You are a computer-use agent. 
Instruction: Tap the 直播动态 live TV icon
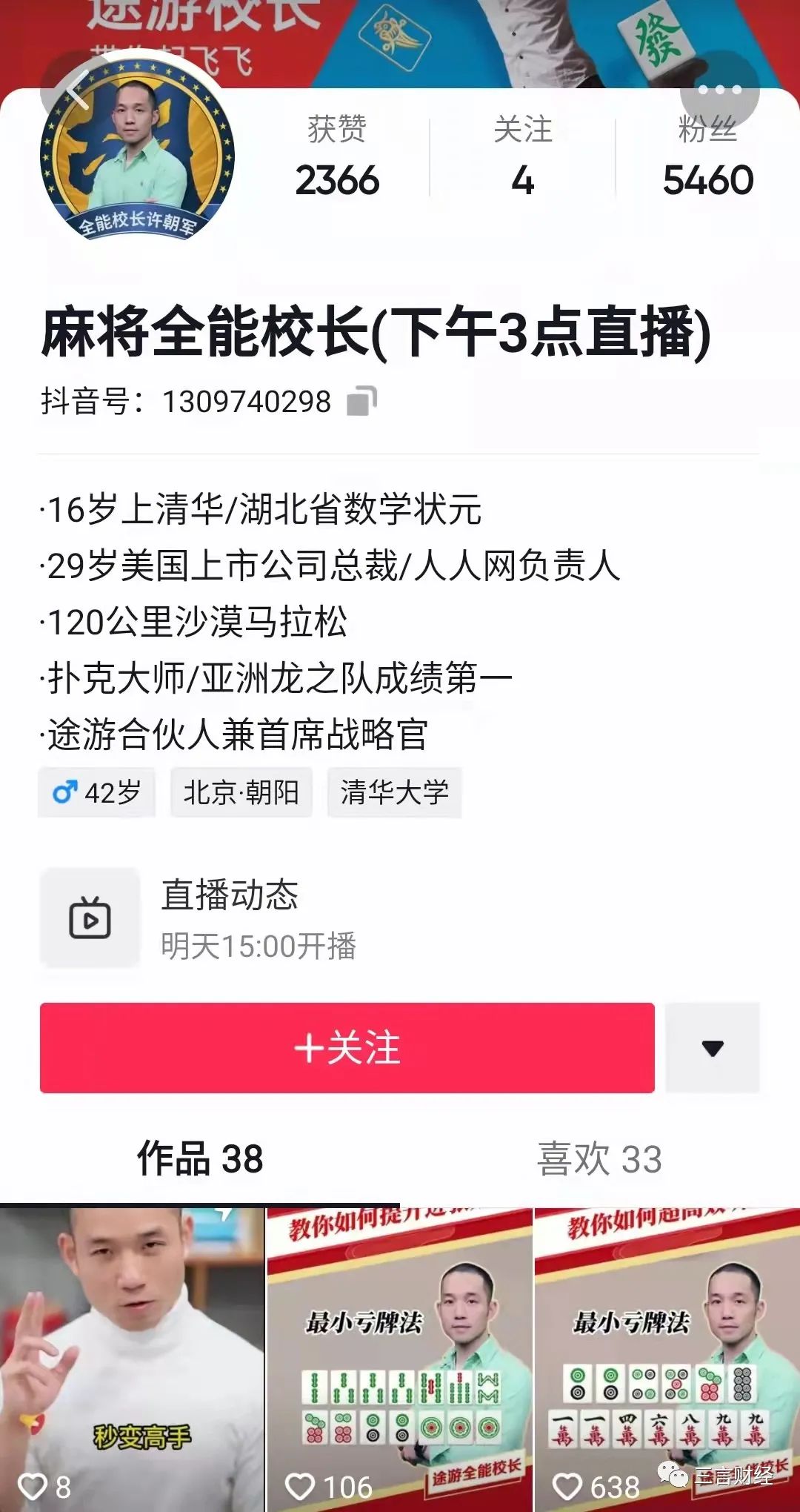click(x=89, y=918)
